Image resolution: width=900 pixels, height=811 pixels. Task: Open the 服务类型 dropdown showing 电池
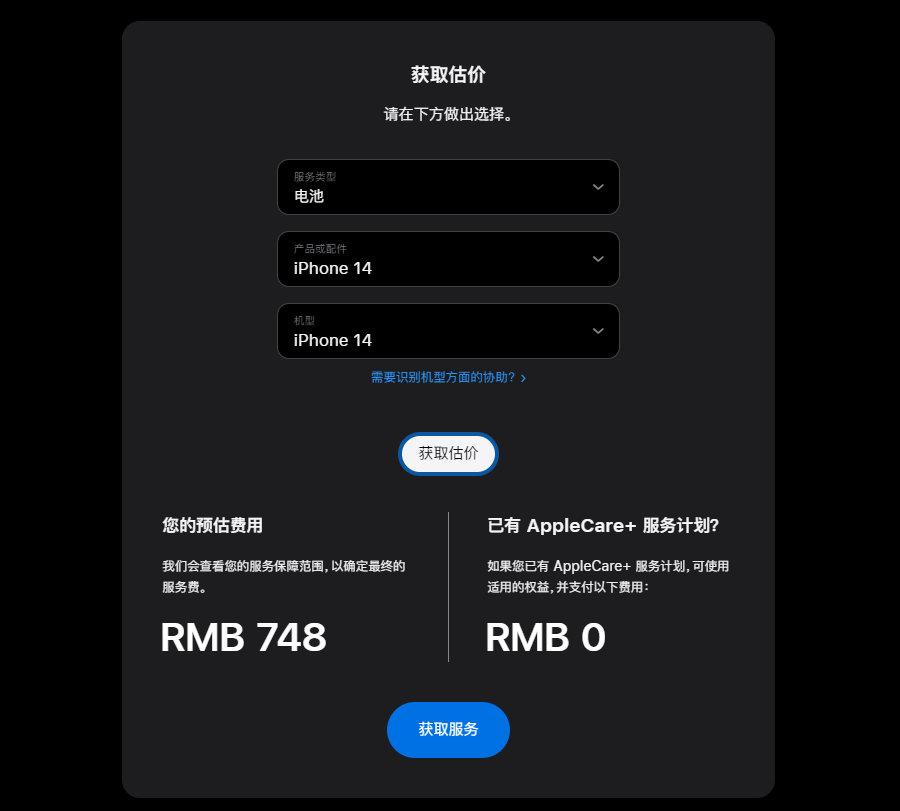pos(448,187)
